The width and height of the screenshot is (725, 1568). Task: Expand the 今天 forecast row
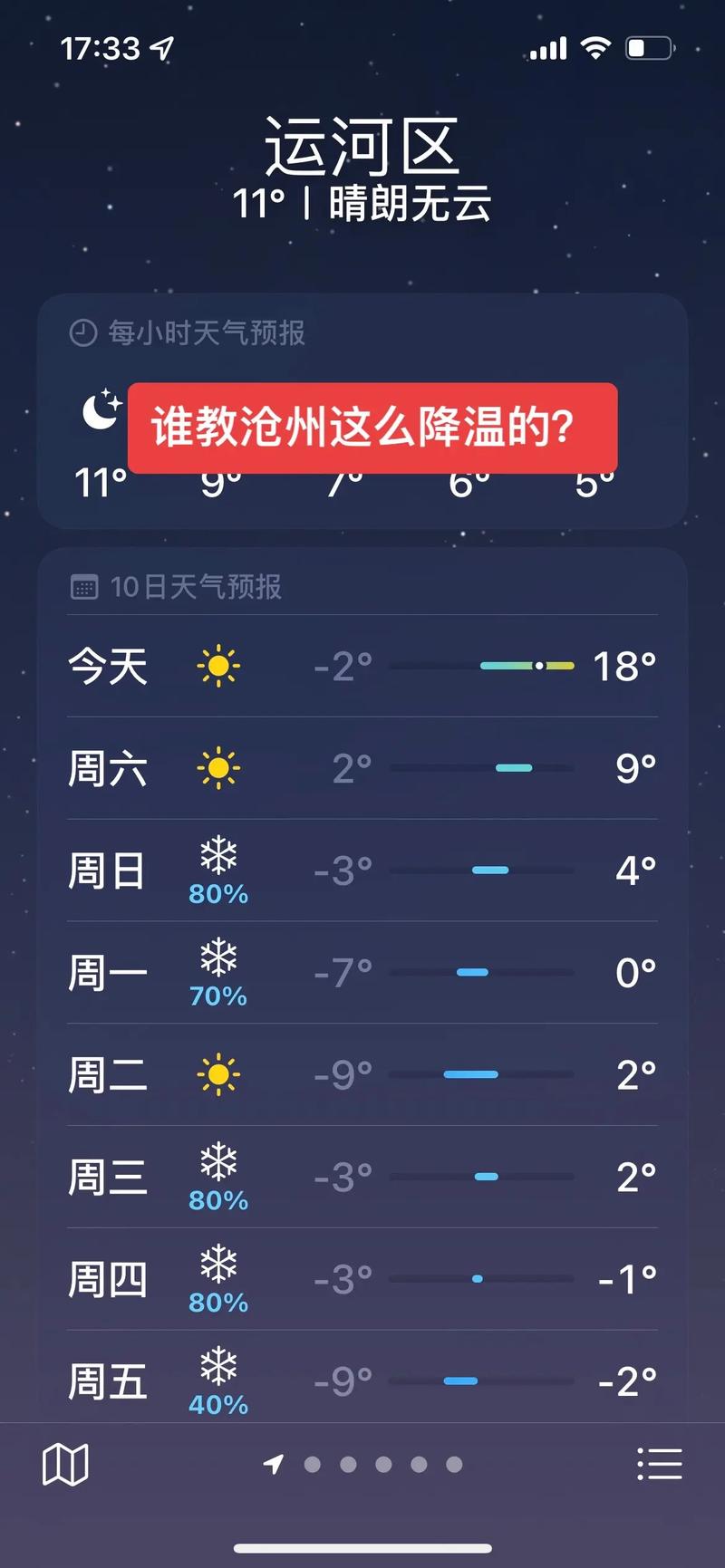362,666
